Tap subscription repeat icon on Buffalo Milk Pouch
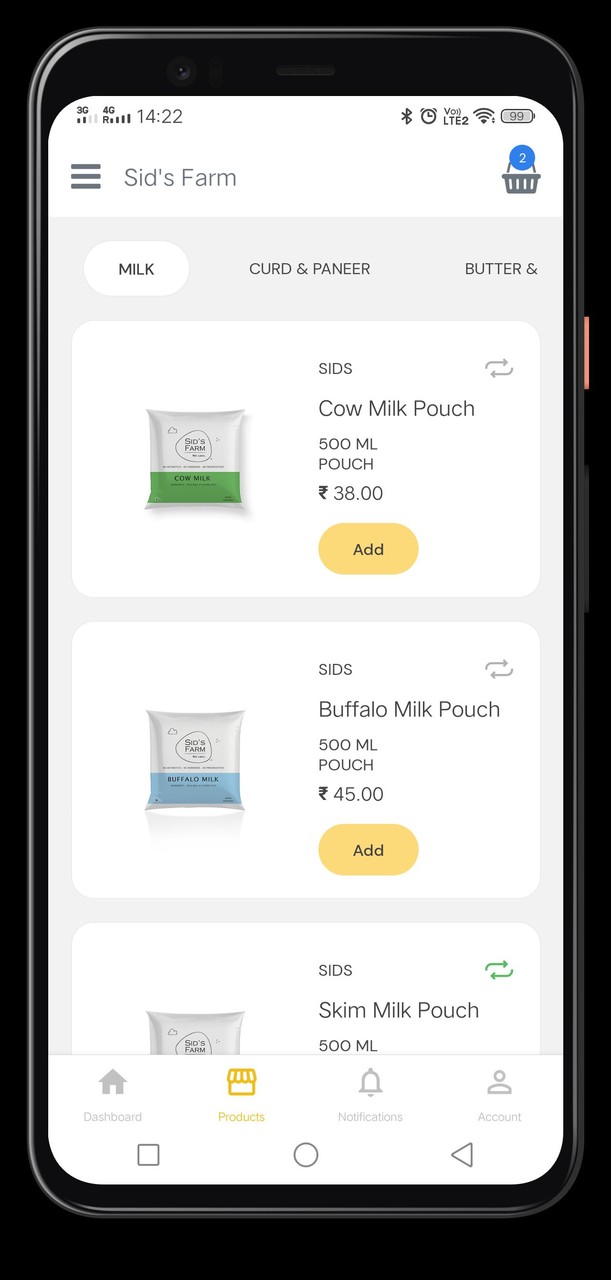This screenshot has width=611, height=1280. tap(499, 670)
